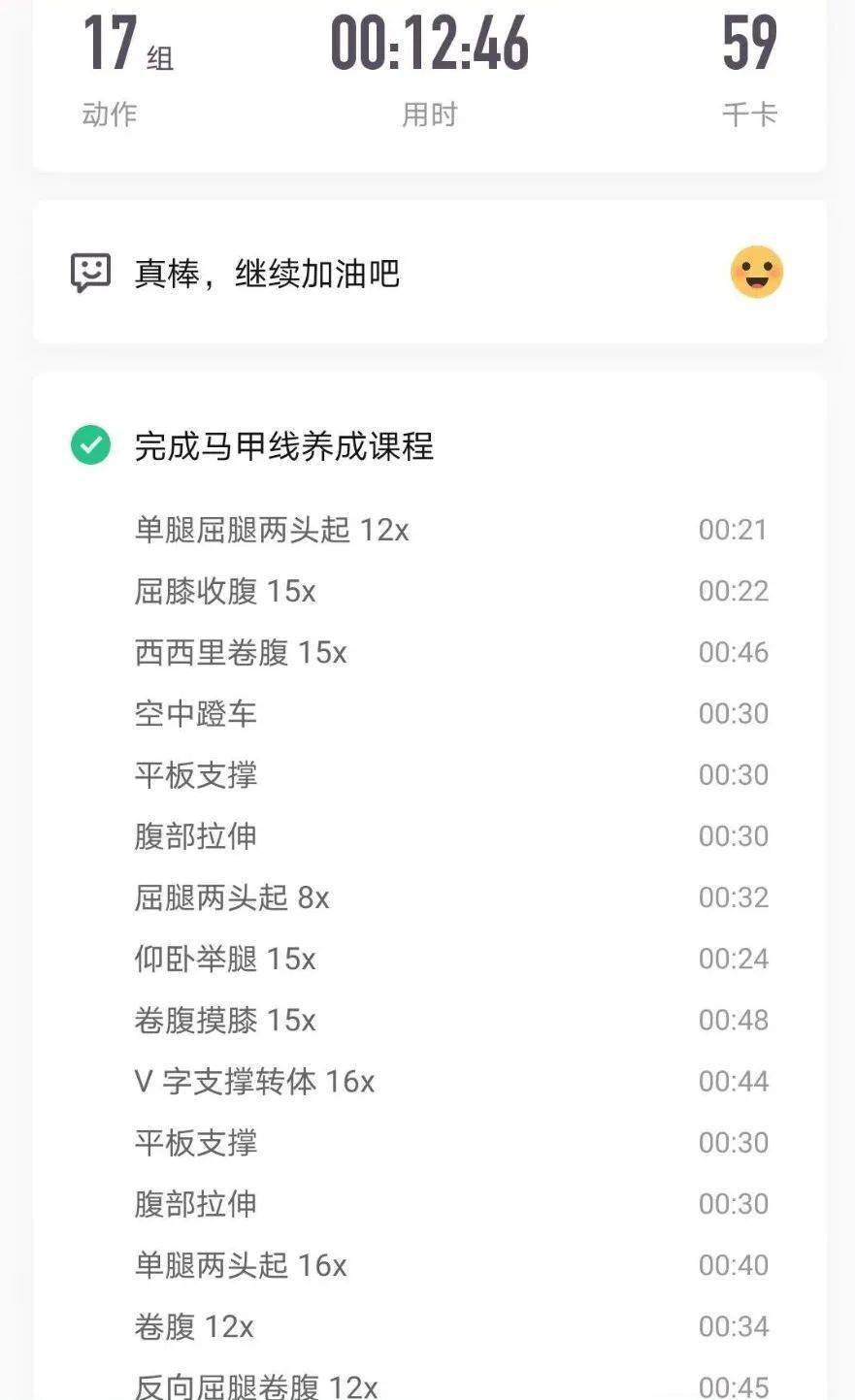Open the 完成马甲线养成课程 course entry

283,446
